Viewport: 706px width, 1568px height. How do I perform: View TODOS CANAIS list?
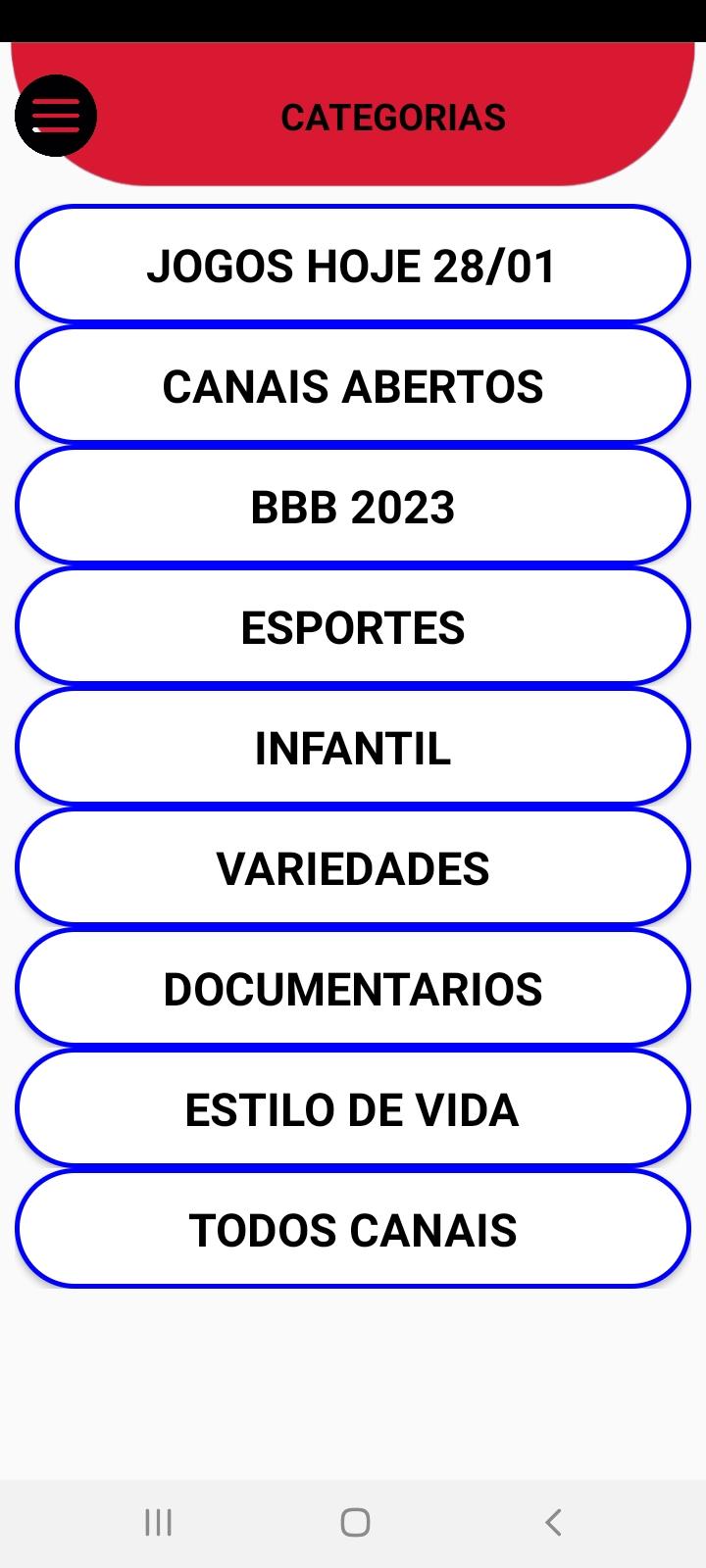tap(353, 1230)
